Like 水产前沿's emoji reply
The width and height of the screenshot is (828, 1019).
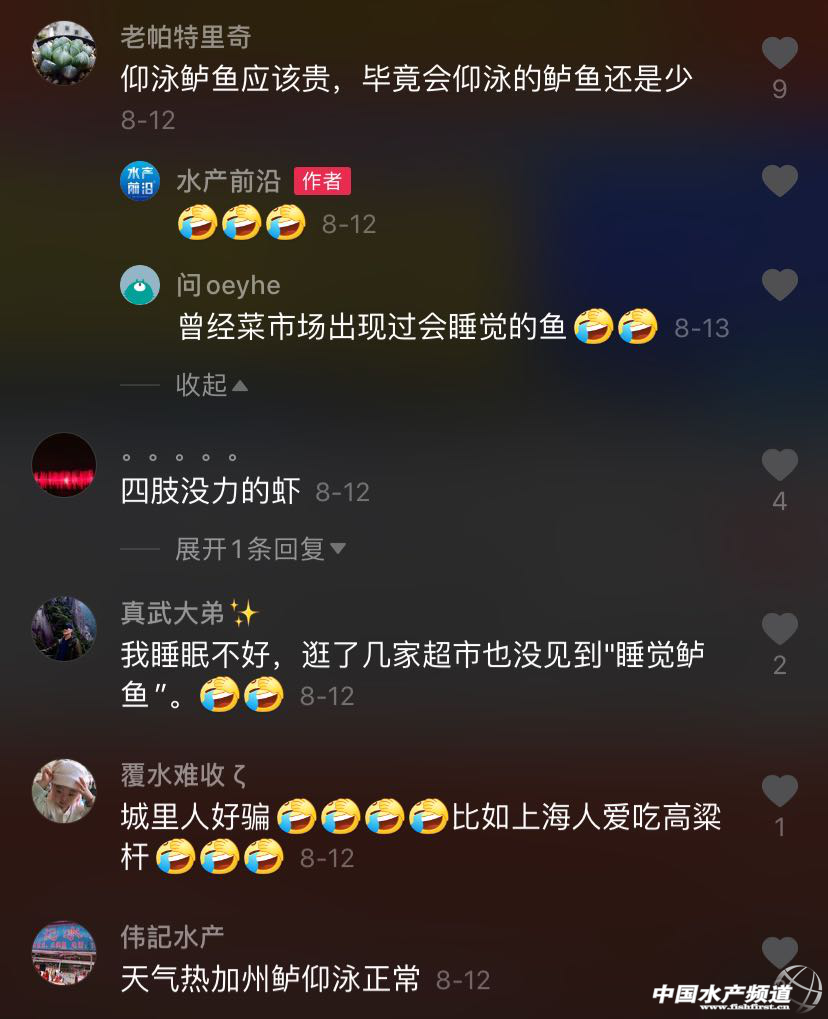tap(779, 181)
